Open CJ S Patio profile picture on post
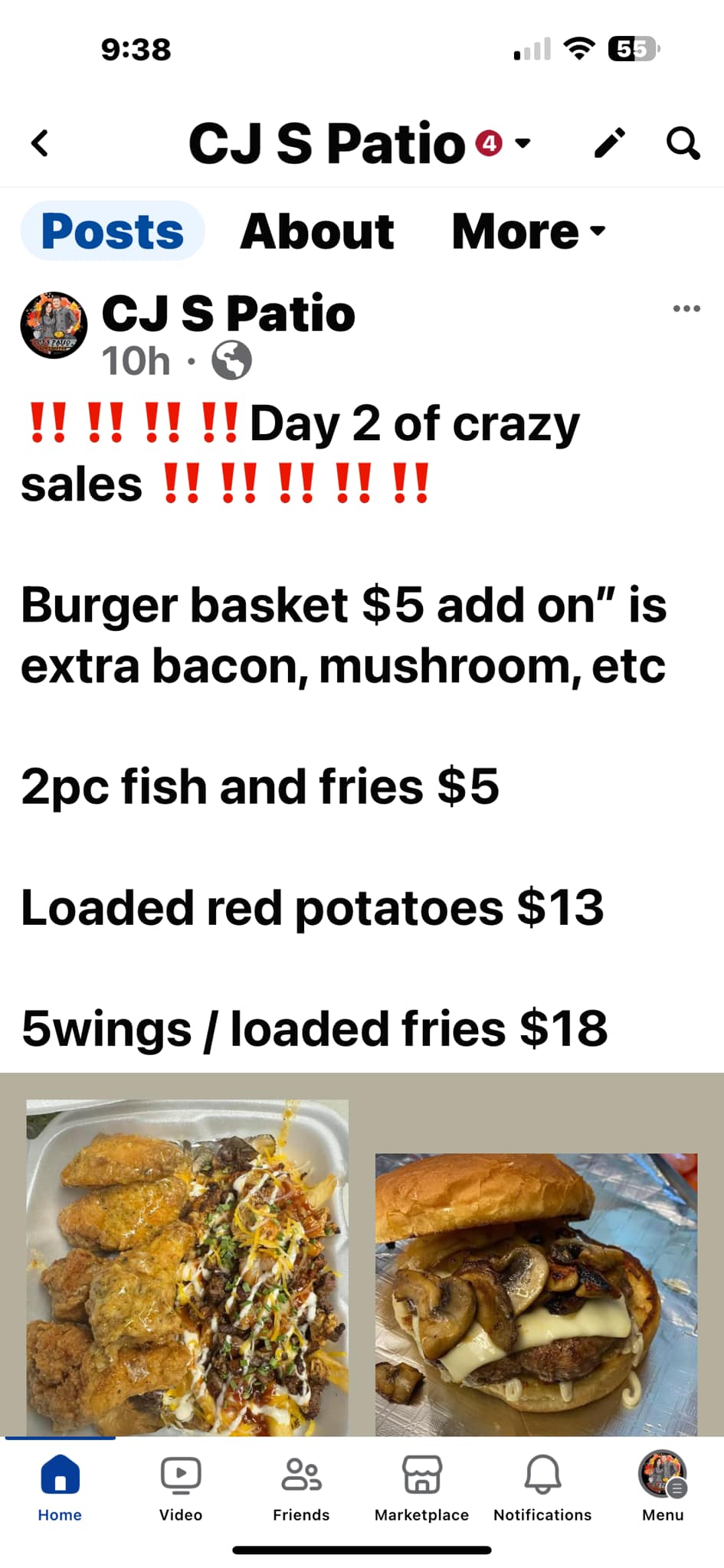Screen dimensions: 724x1568 pyautogui.click(x=54, y=325)
